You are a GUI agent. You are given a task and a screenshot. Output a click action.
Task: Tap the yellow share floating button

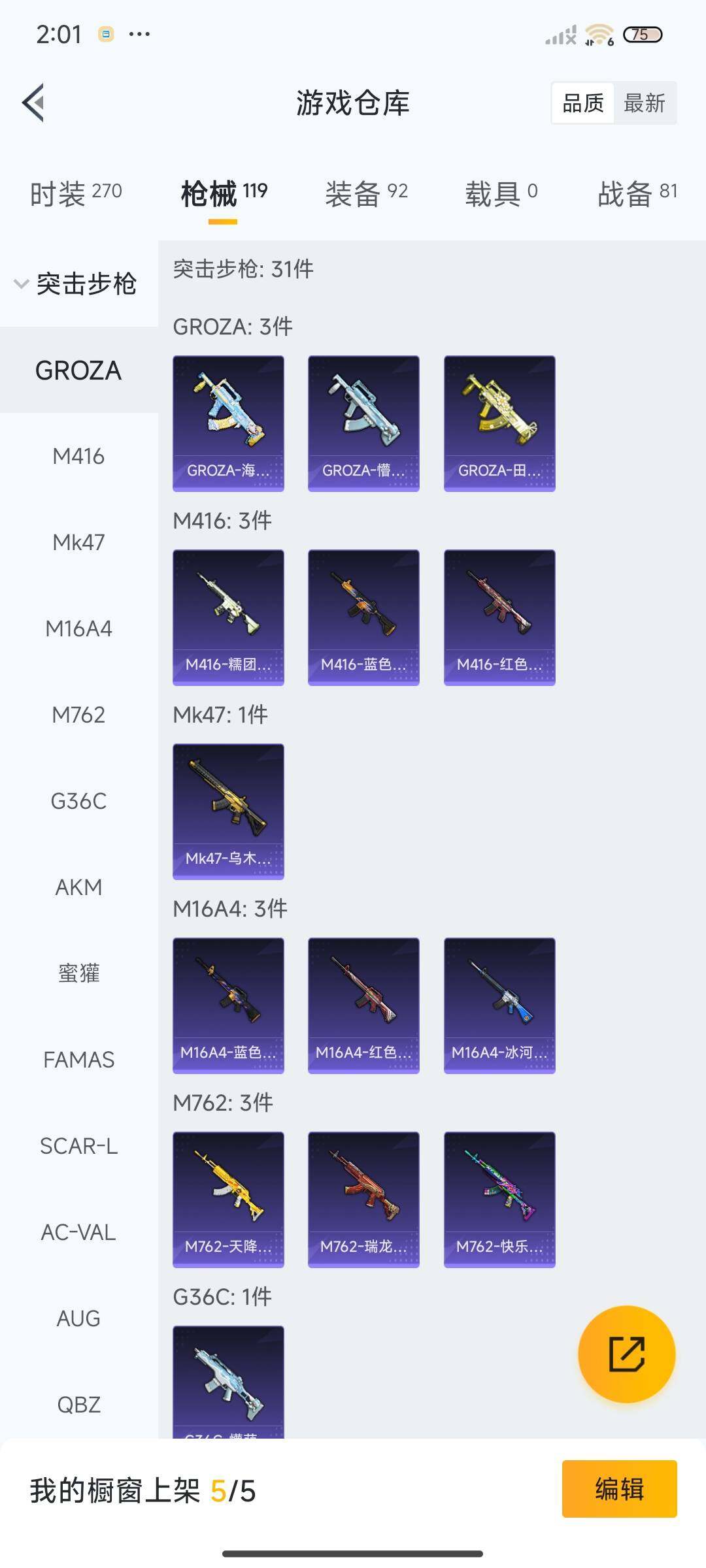[626, 1354]
